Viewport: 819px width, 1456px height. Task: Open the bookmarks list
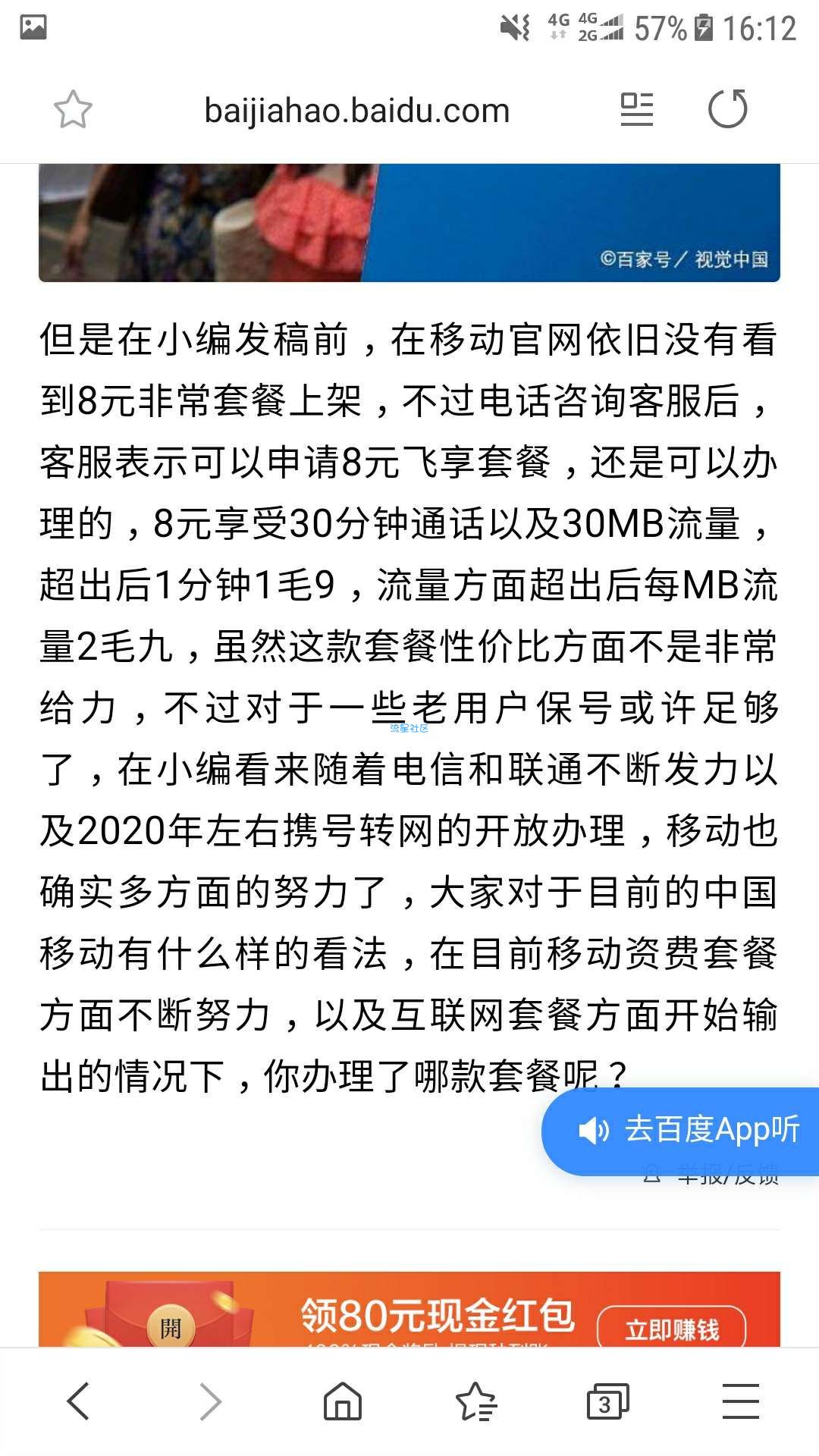click(475, 1401)
